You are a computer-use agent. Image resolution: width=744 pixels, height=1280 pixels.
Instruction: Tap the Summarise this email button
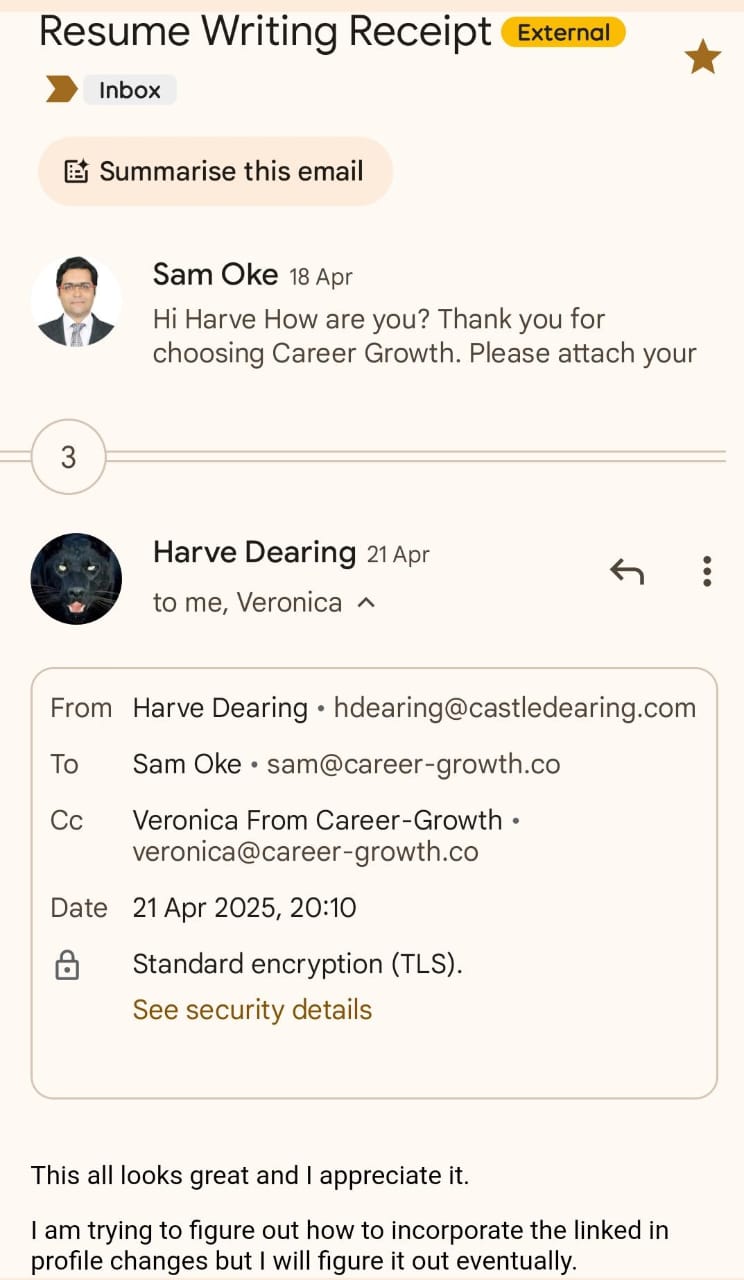click(215, 172)
